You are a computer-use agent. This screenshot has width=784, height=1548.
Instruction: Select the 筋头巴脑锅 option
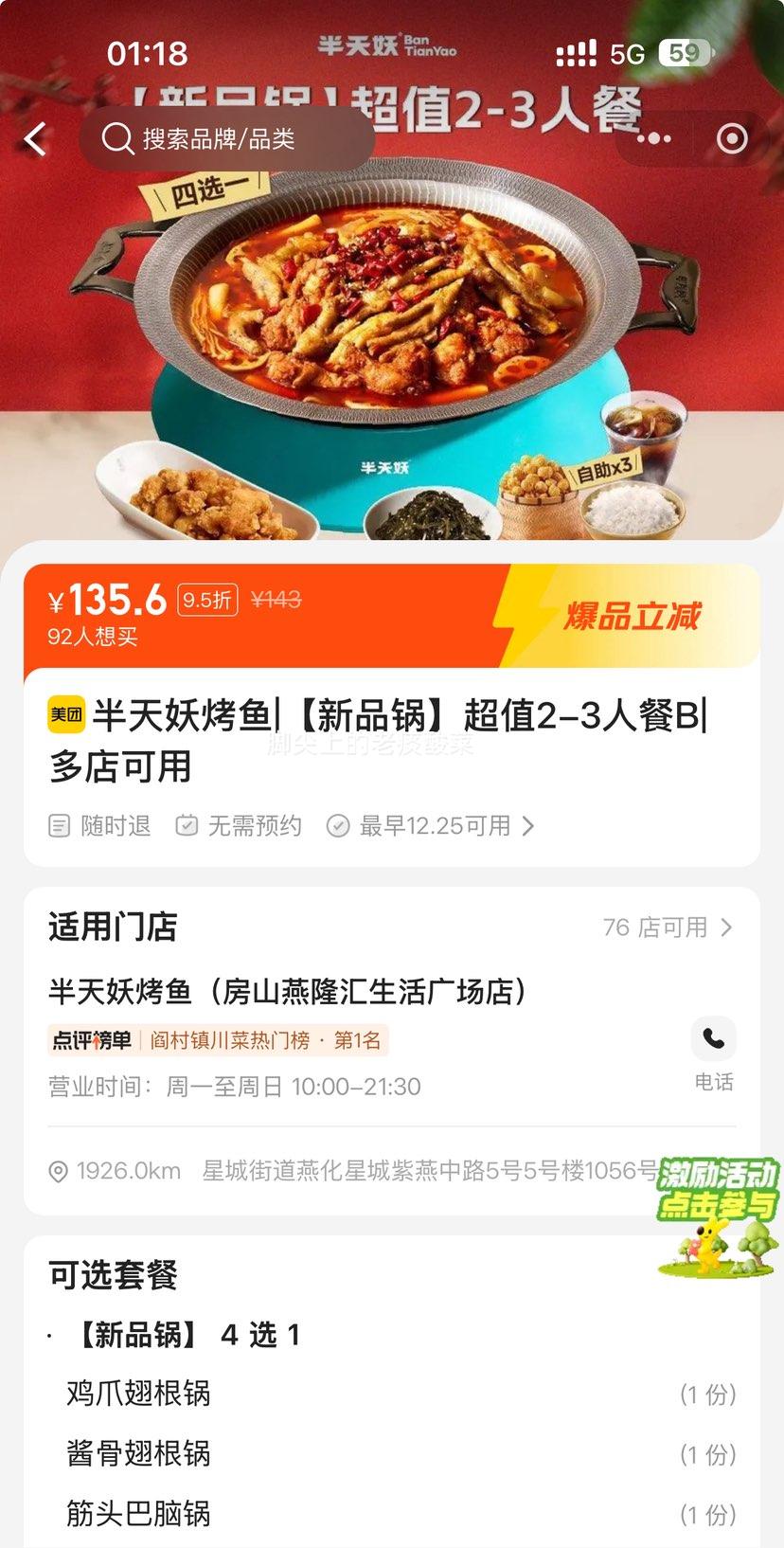tap(138, 1515)
